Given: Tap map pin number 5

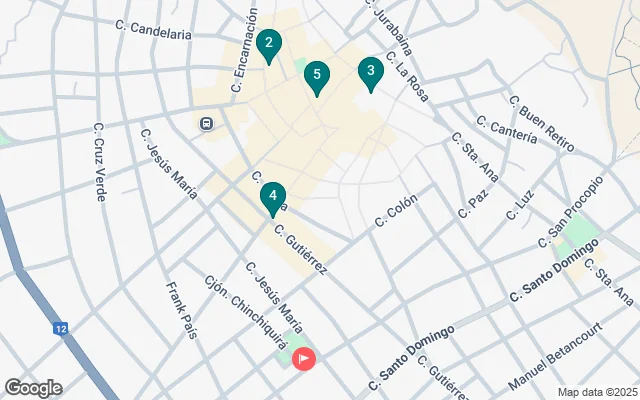Looking at the screenshot, I should click(x=317, y=75).
